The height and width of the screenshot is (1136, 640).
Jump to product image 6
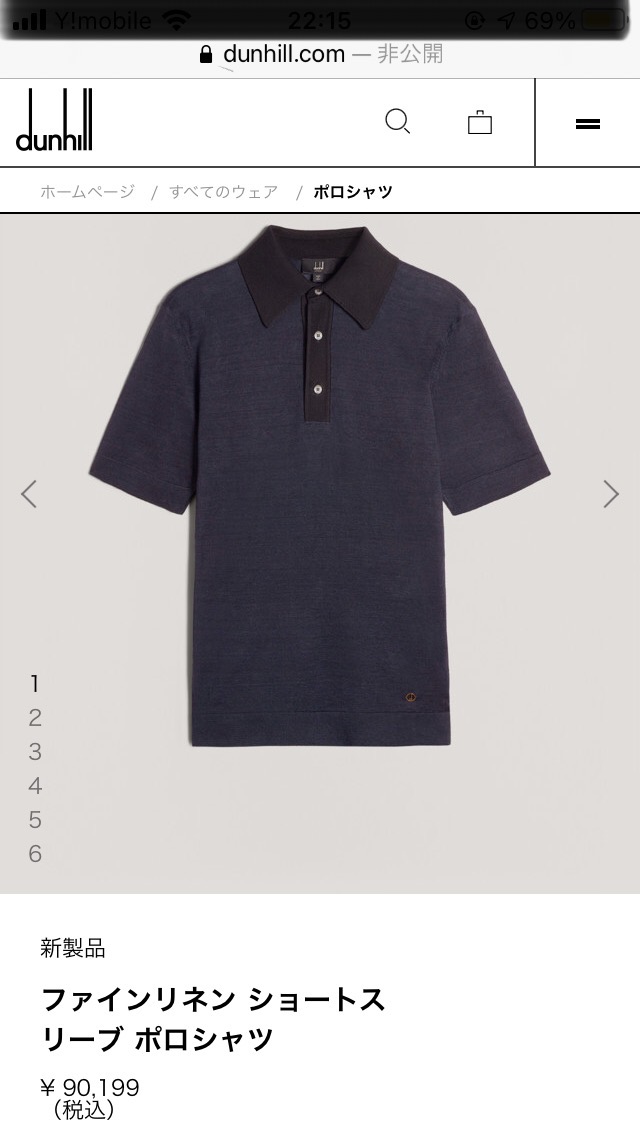pyautogui.click(x=35, y=854)
